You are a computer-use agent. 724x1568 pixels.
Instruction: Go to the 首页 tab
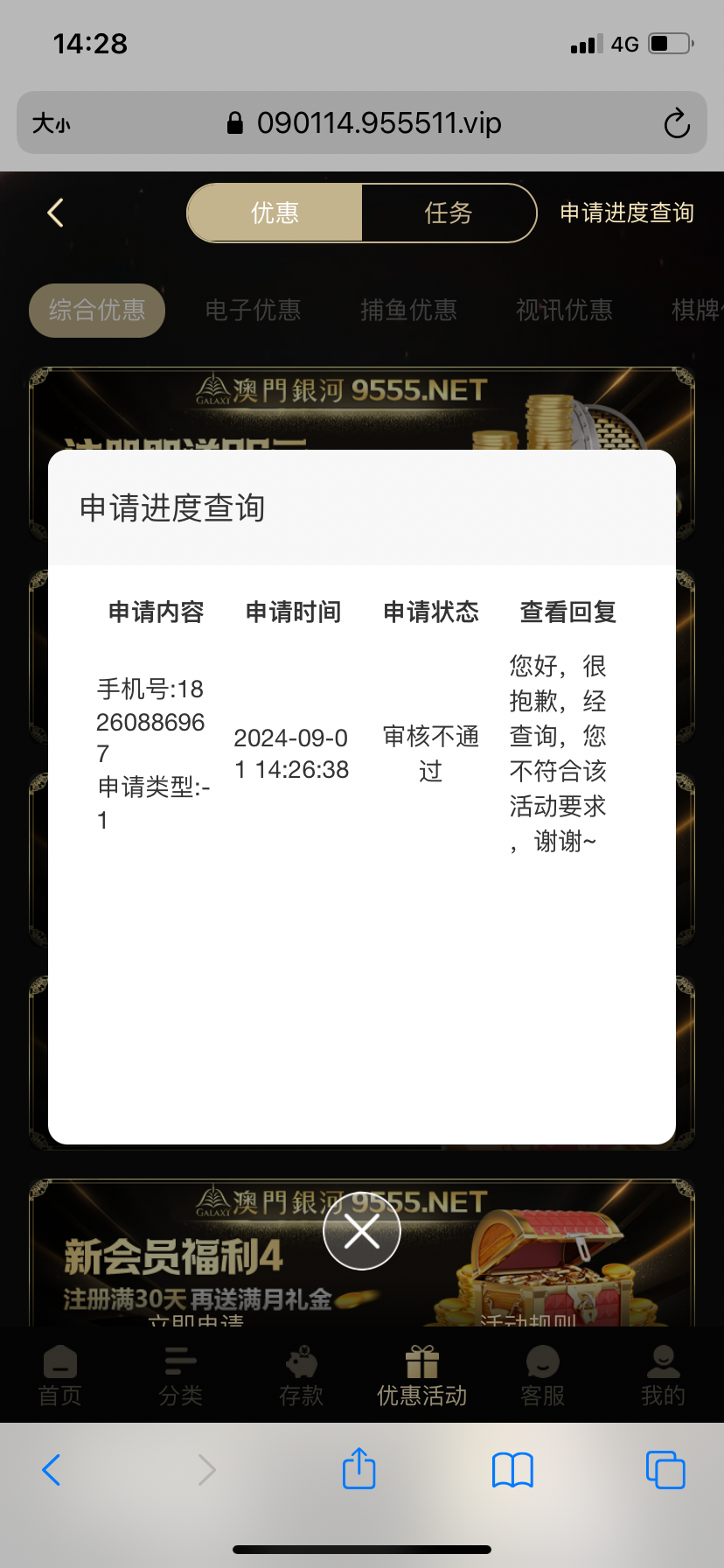click(x=60, y=1376)
